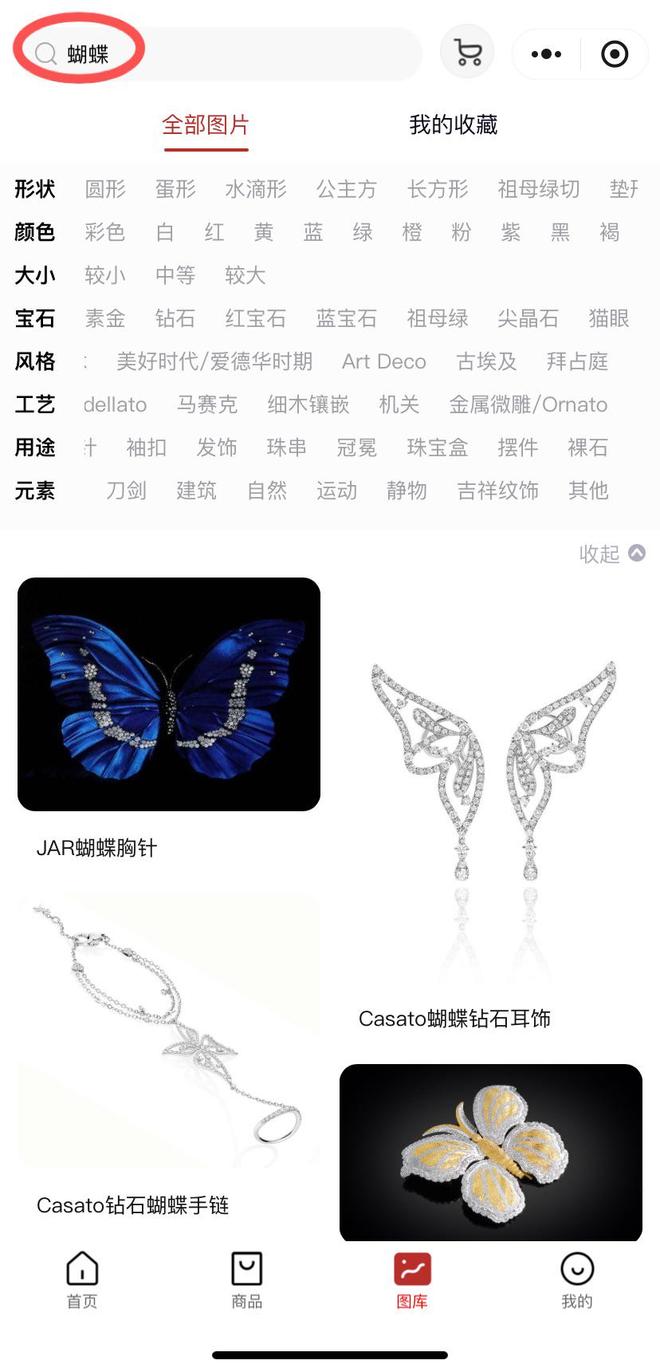The height and width of the screenshot is (1372, 660).
Task: Open the shopping cart
Action: [467, 53]
